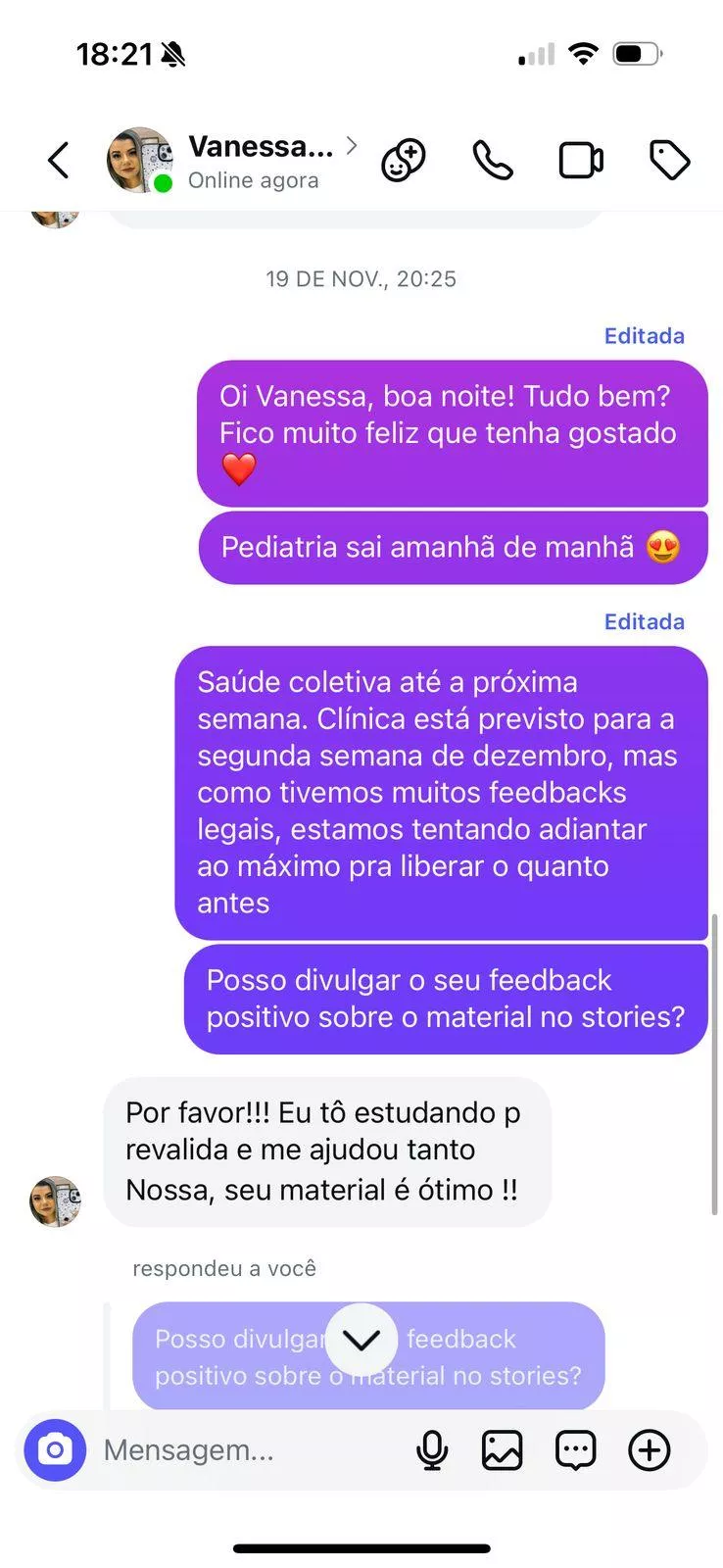Open more options with the plus icon

[649, 1449]
